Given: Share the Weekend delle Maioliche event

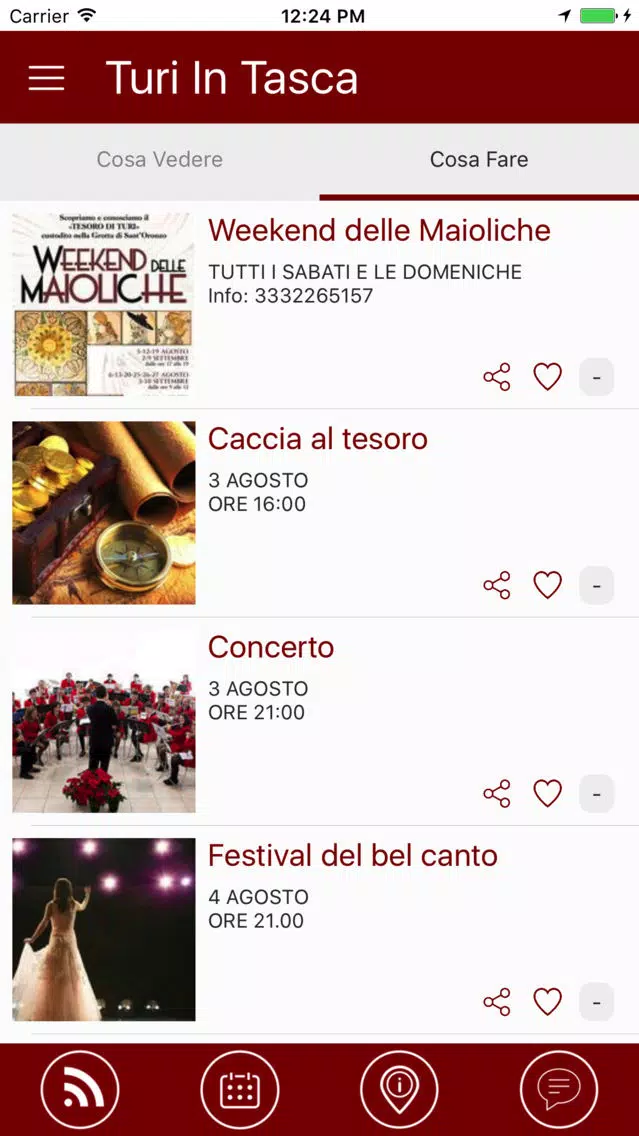Looking at the screenshot, I should click(497, 377).
